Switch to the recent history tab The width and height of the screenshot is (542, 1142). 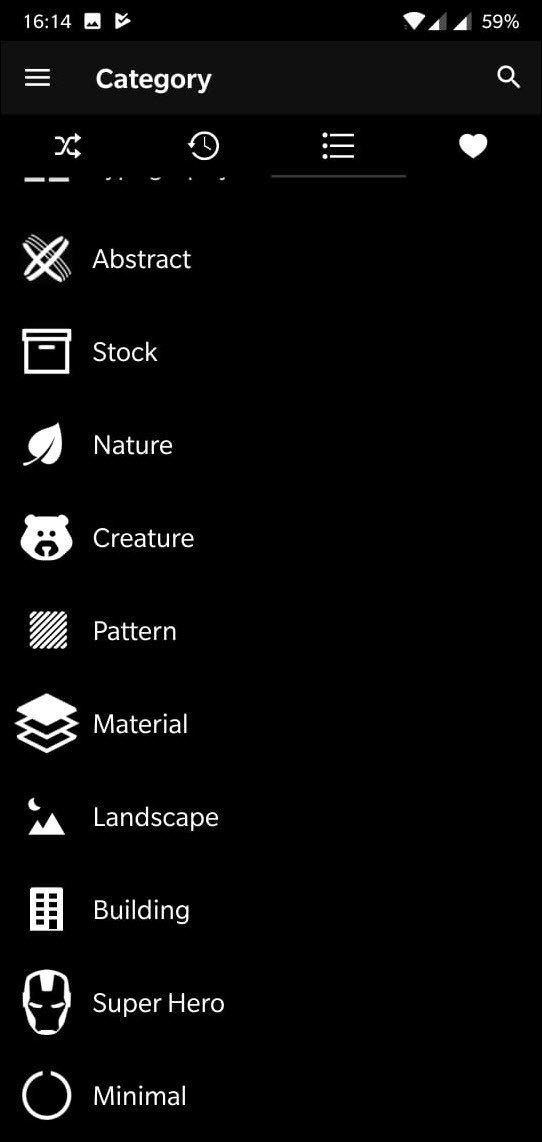click(x=203, y=146)
